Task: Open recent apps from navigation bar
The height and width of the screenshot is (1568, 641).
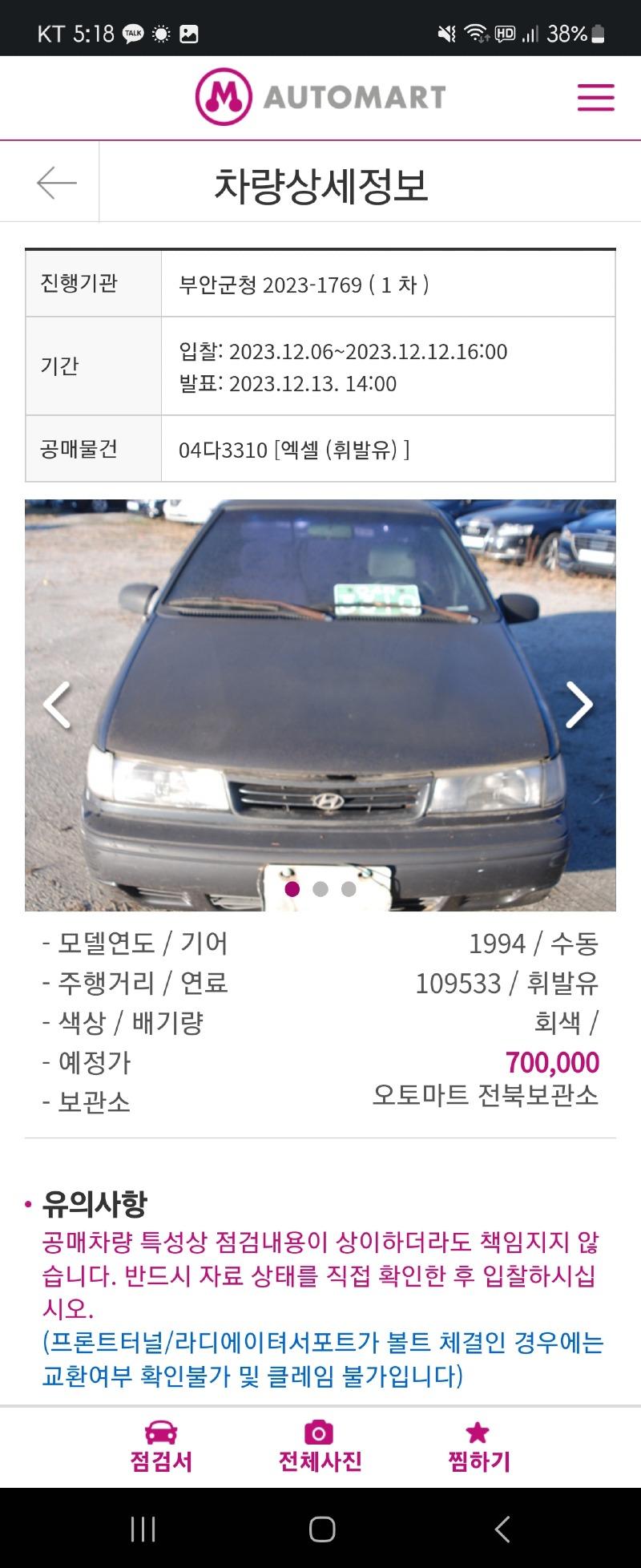Action: pos(143,1529)
